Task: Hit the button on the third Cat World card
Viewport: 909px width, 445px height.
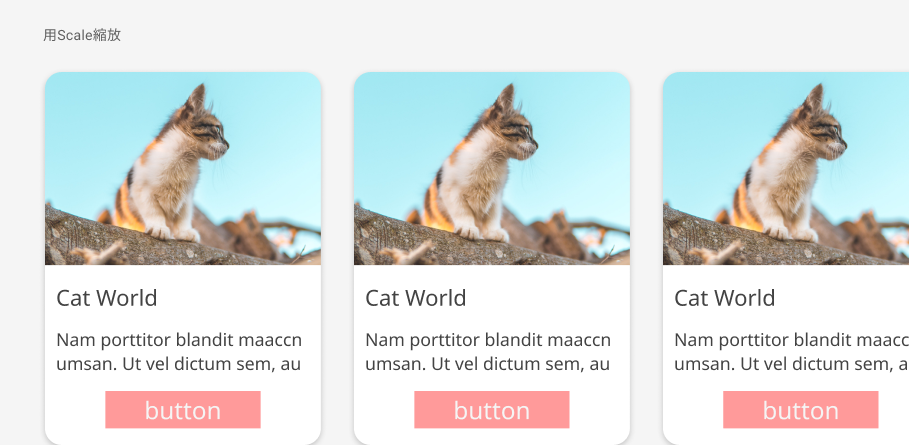Action: (x=800, y=410)
